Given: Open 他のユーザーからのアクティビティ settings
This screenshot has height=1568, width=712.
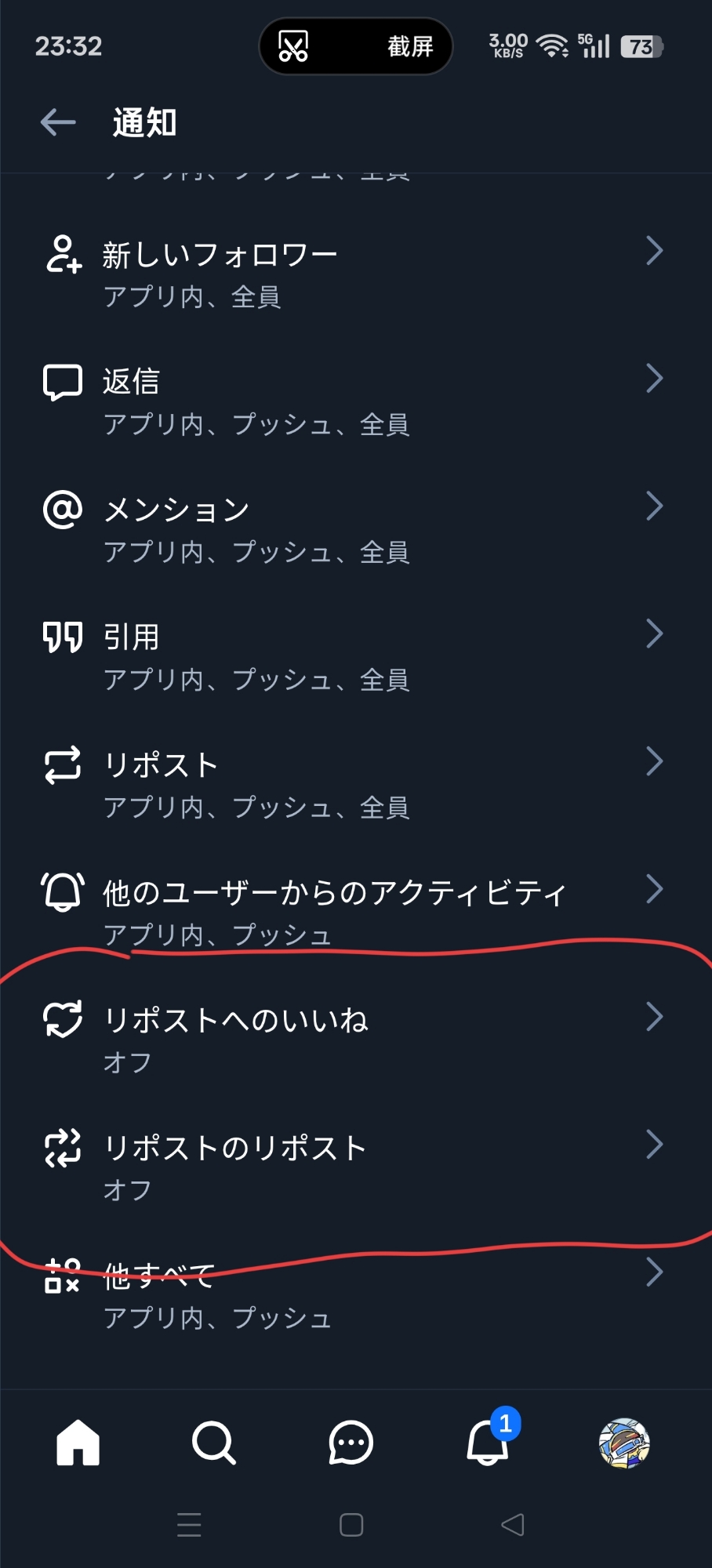Looking at the screenshot, I should tap(354, 912).
